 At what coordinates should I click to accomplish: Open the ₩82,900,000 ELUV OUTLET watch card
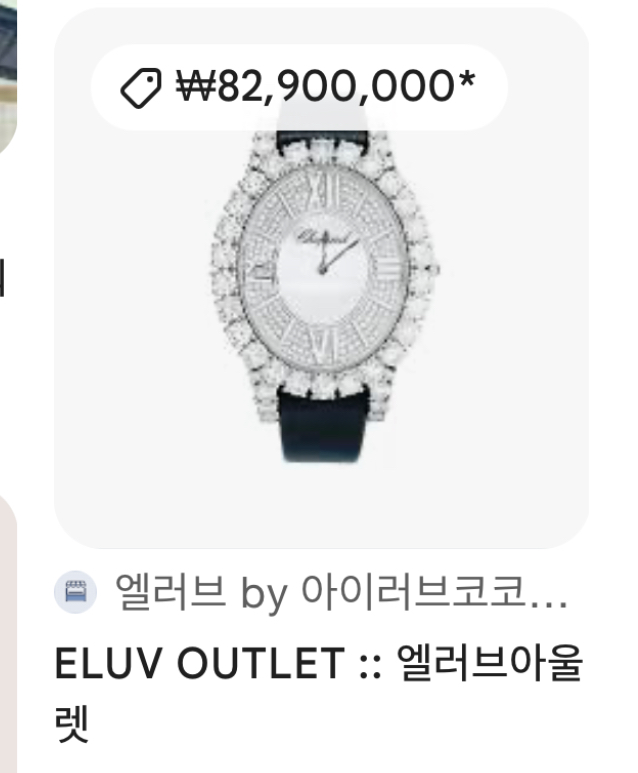click(x=320, y=300)
